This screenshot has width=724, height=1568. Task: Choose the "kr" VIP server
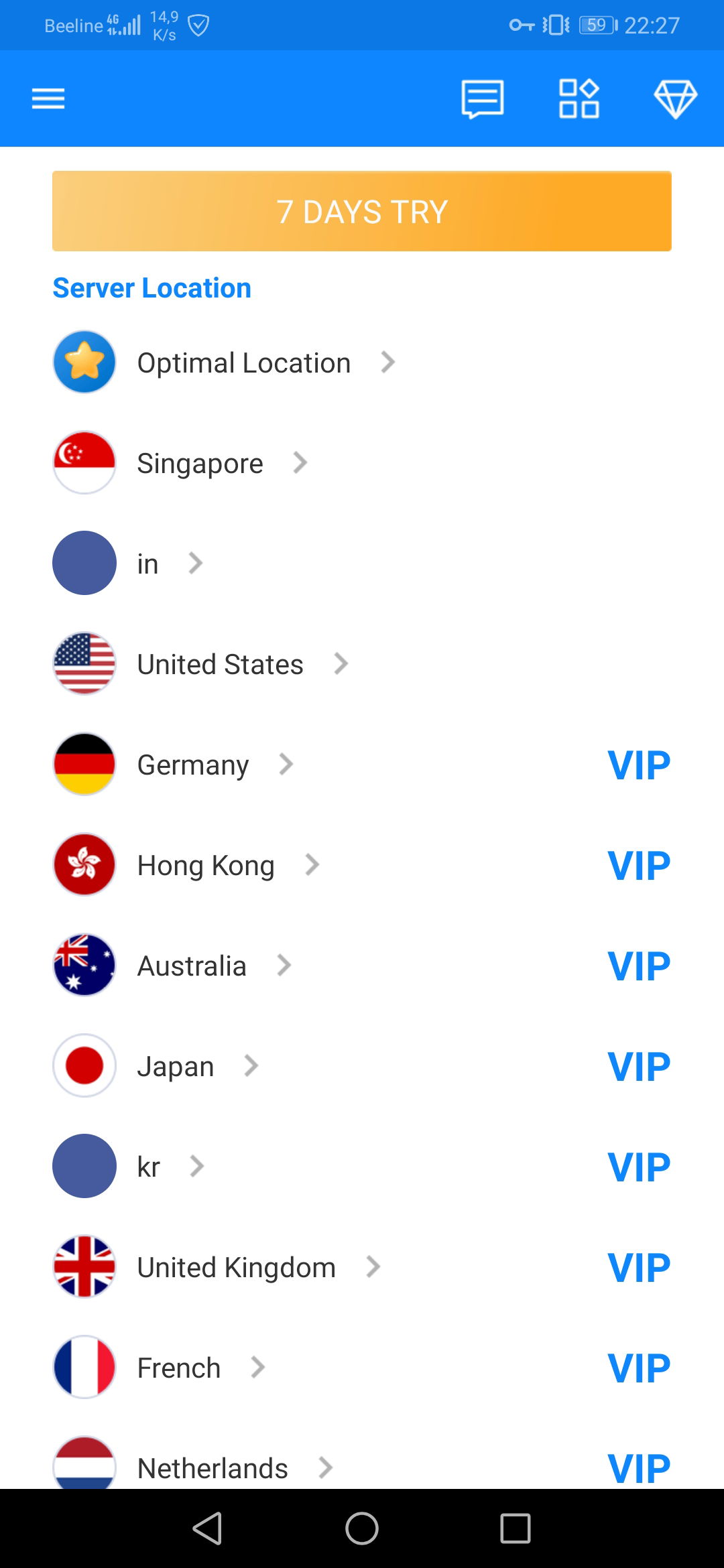pyautogui.click(x=149, y=1167)
